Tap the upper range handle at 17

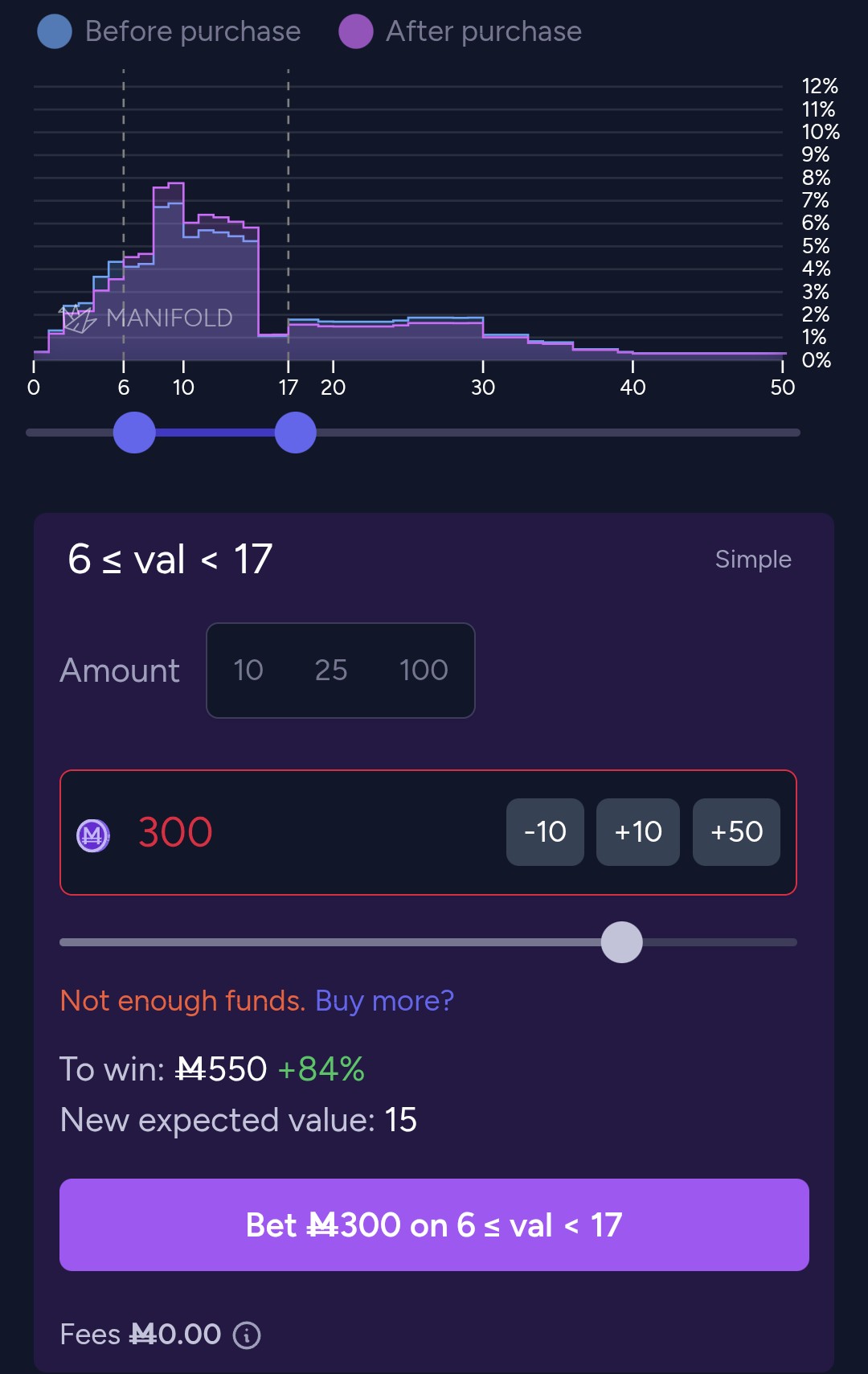(296, 433)
